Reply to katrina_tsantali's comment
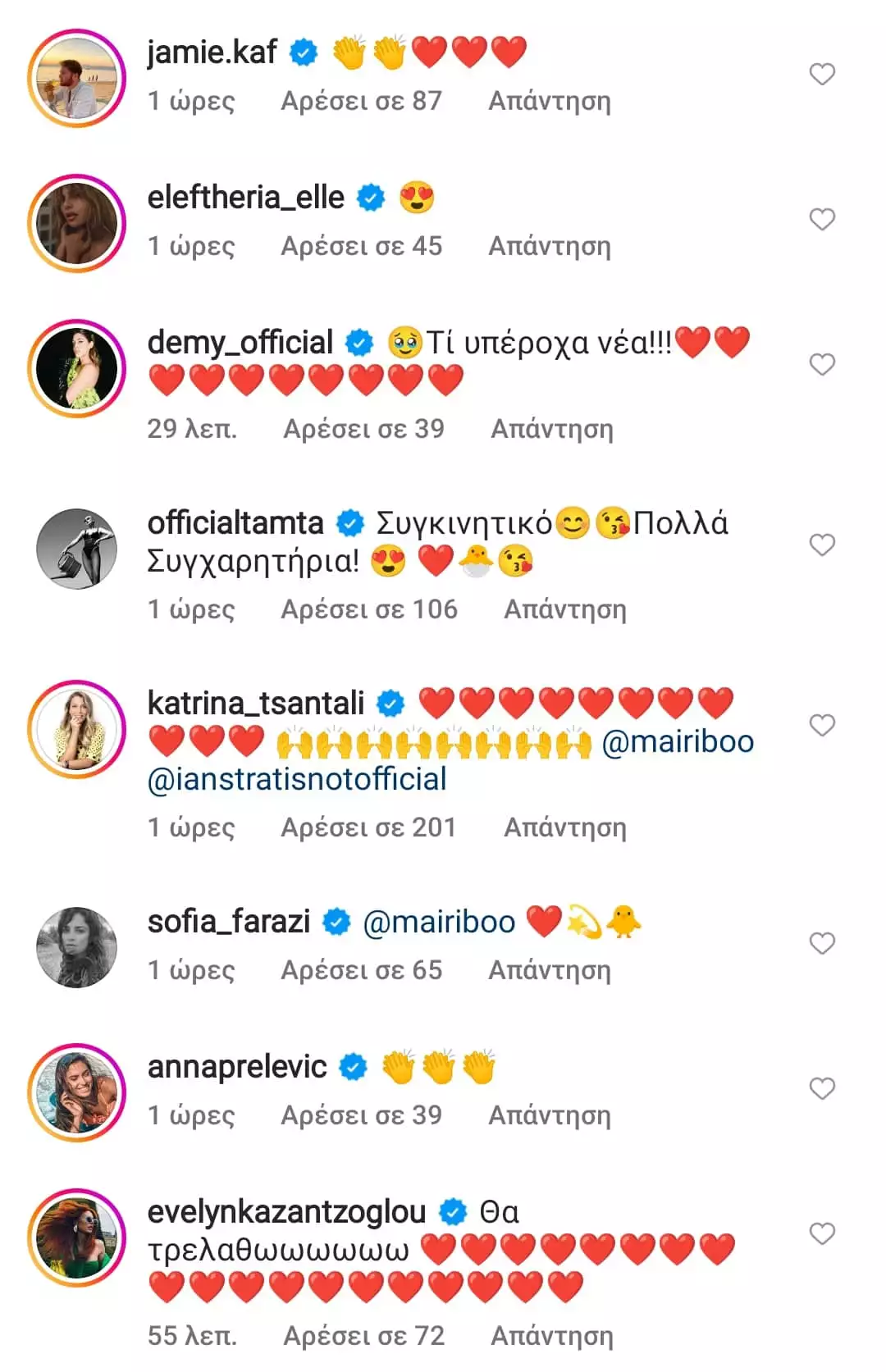The width and height of the screenshot is (886, 1372). pos(564,827)
